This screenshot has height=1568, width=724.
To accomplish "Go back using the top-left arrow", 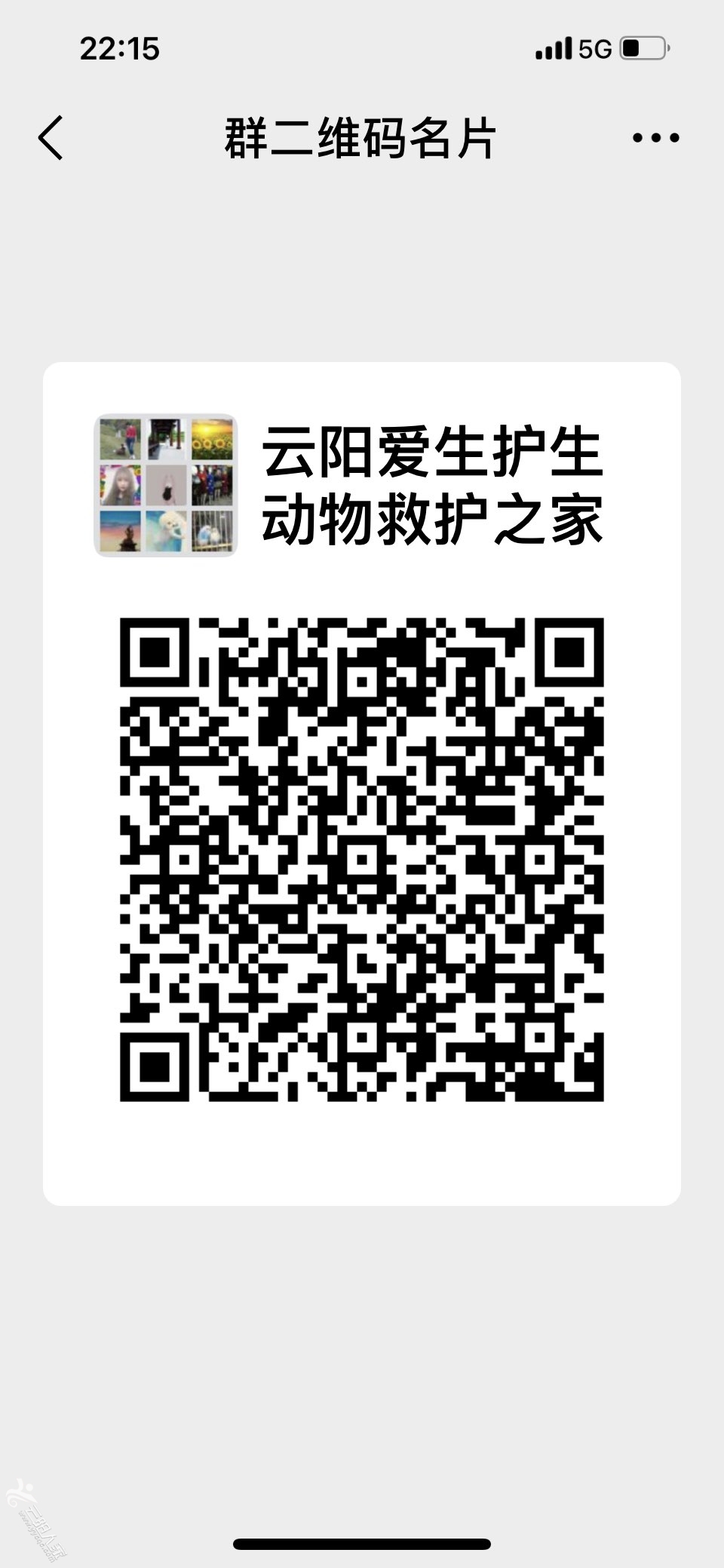I will tap(51, 138).
